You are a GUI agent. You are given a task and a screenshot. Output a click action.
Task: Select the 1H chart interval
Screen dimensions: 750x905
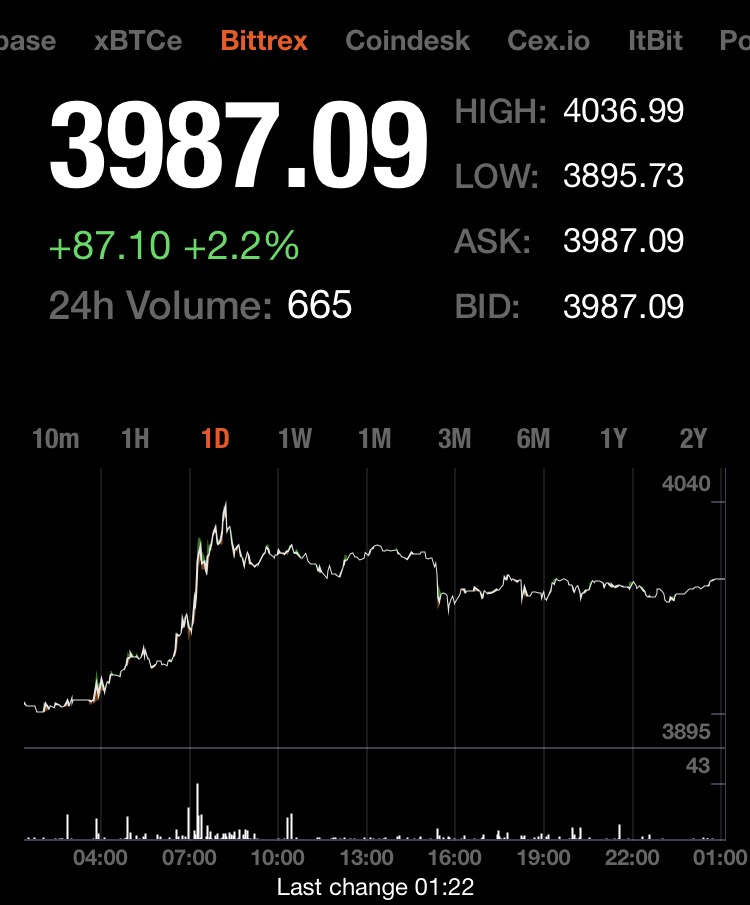click(x=135, y=438)
